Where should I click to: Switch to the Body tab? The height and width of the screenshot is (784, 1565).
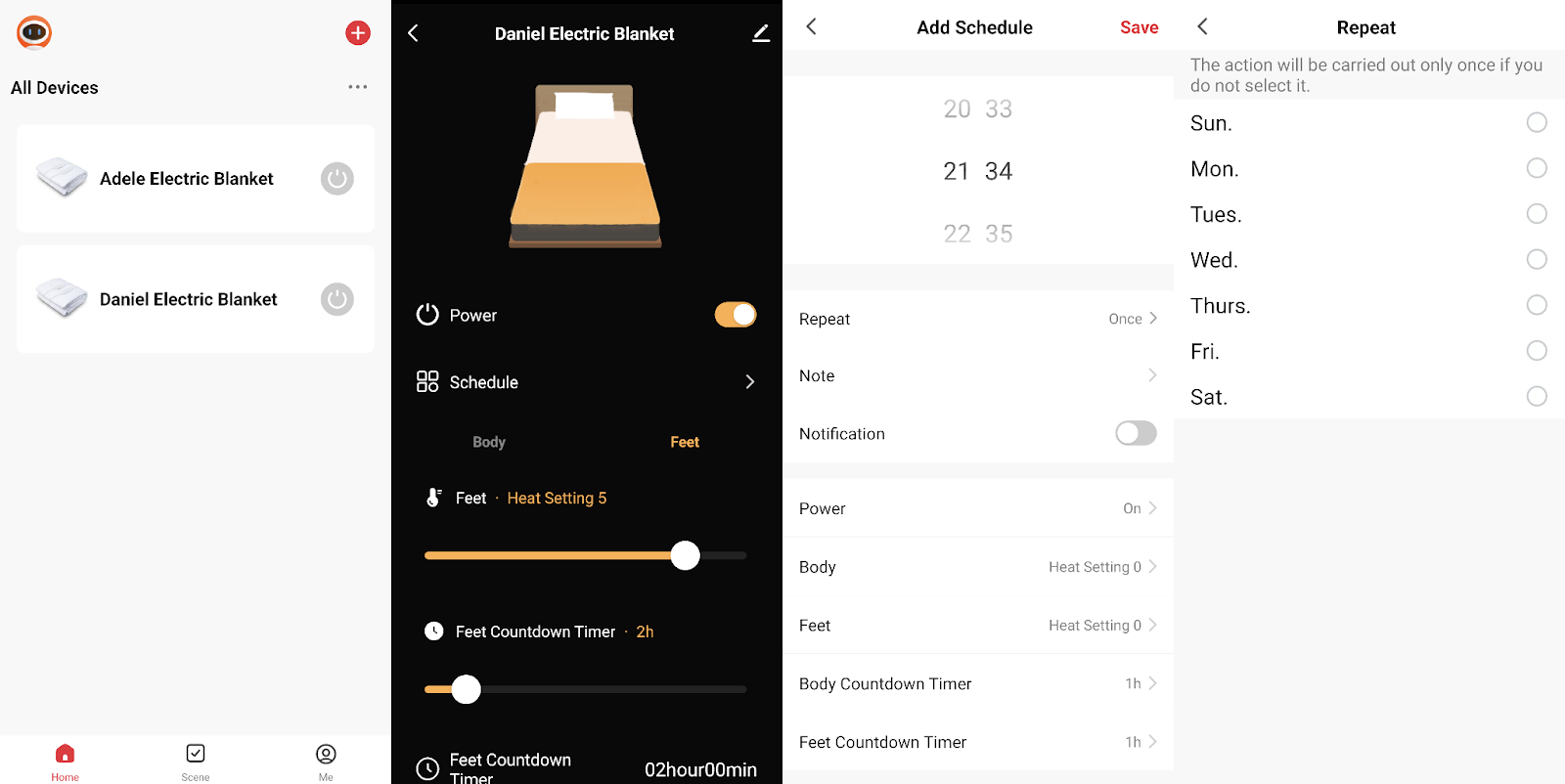pos(489,442)
